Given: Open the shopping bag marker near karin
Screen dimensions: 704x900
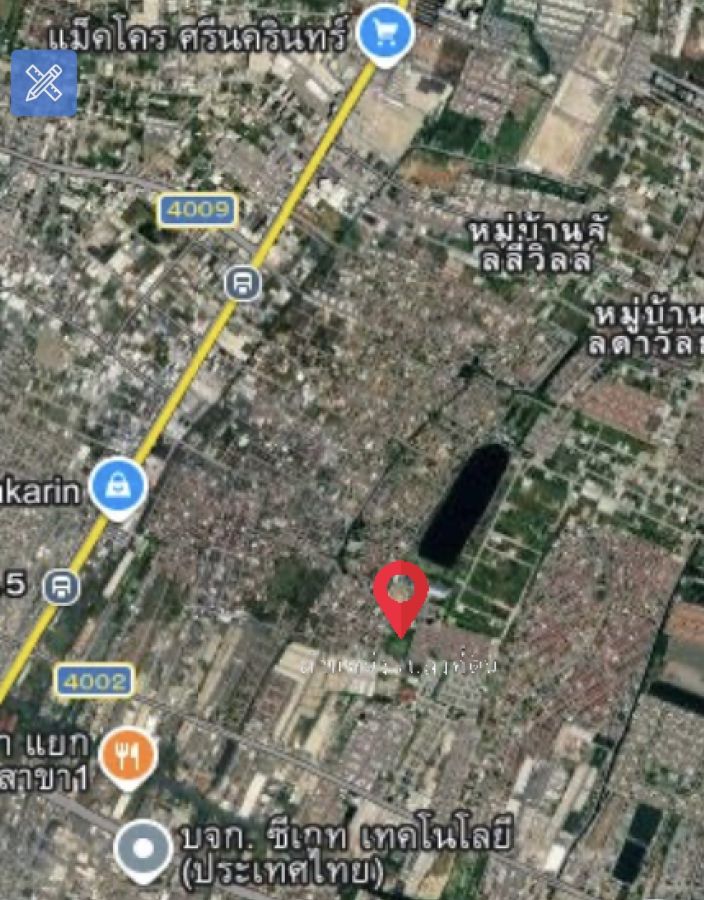Looking at the screenshot, I should (x=119, y=488).
